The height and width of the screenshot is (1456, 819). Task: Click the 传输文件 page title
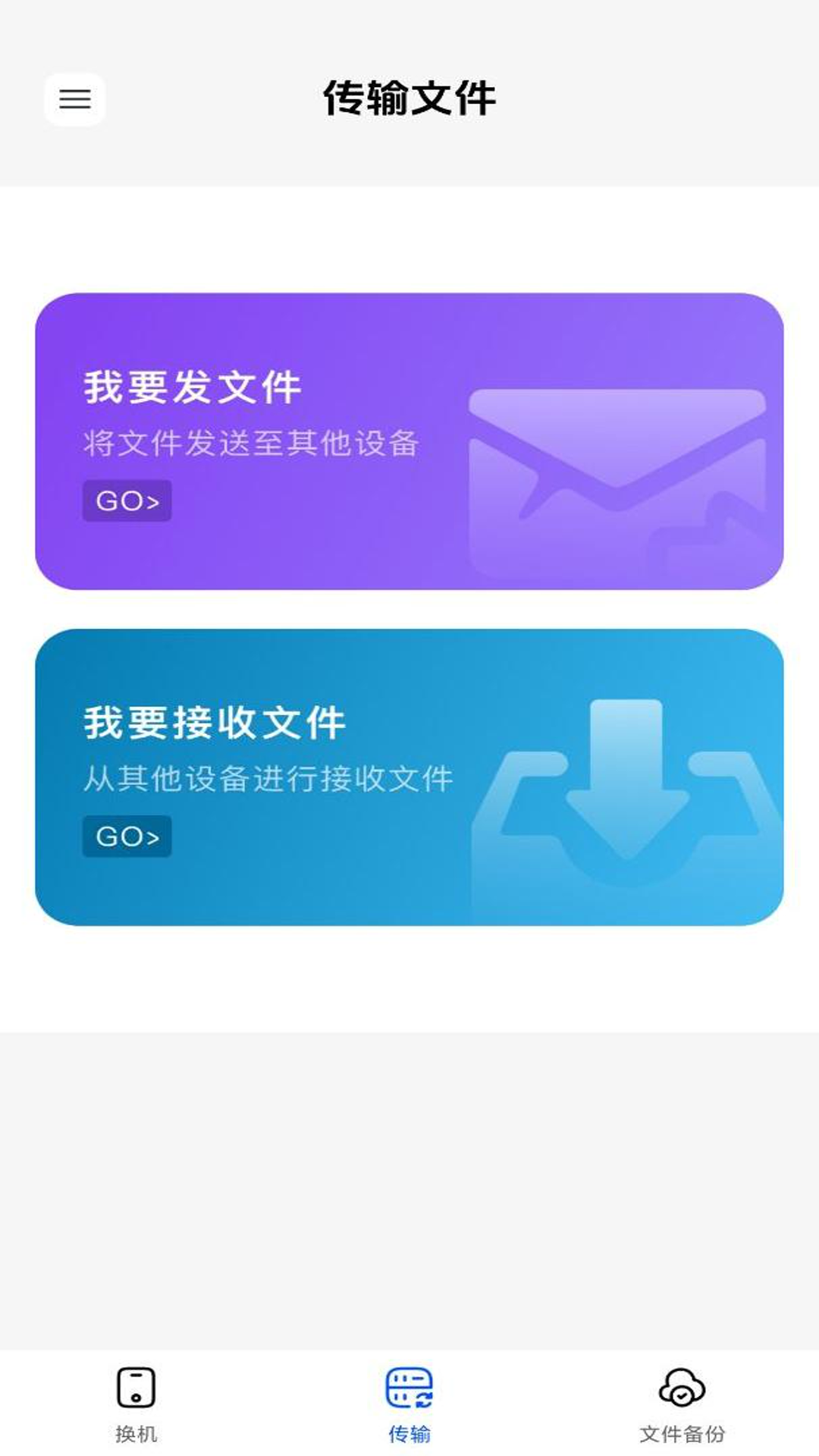(x=409, y=99)
